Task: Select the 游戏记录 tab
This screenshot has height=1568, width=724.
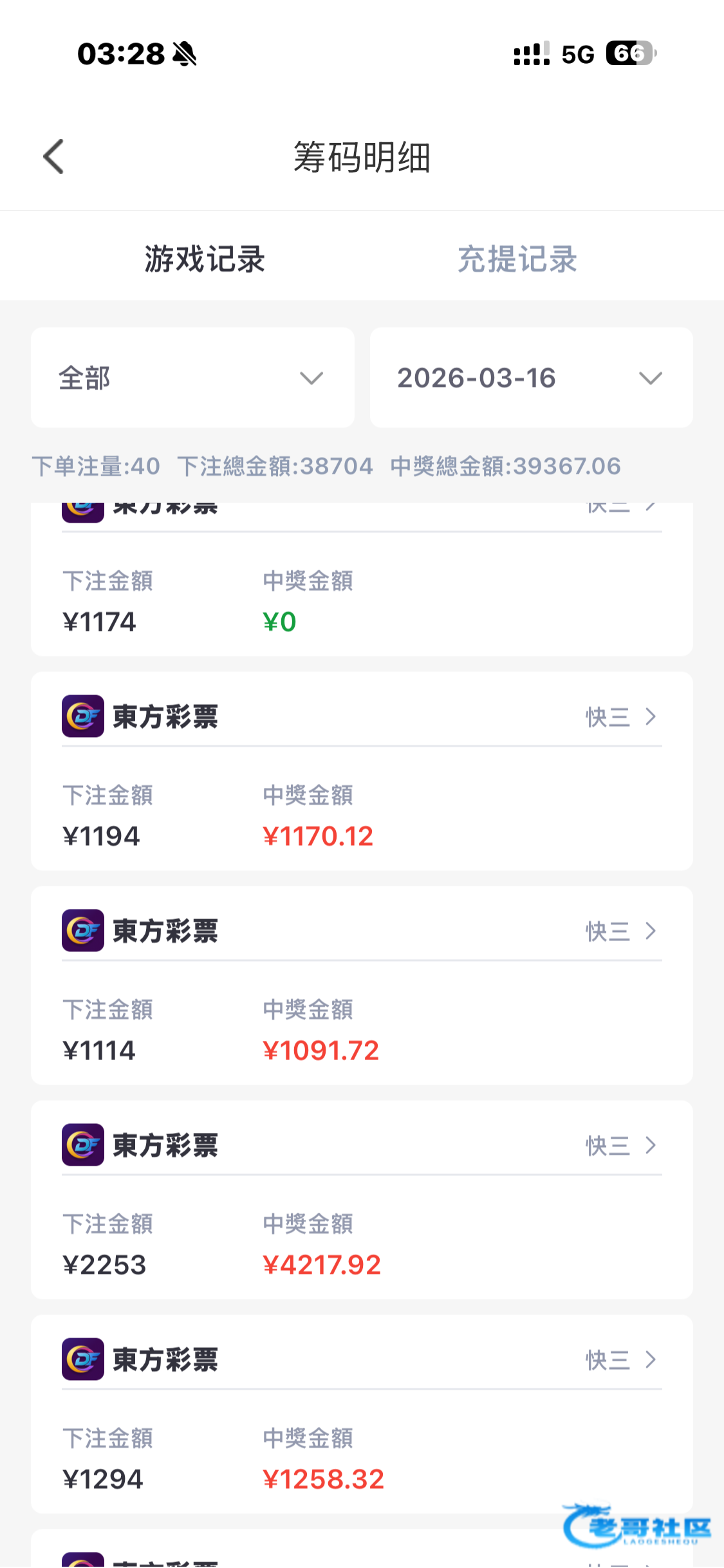Action: click(x=205, y=259)
